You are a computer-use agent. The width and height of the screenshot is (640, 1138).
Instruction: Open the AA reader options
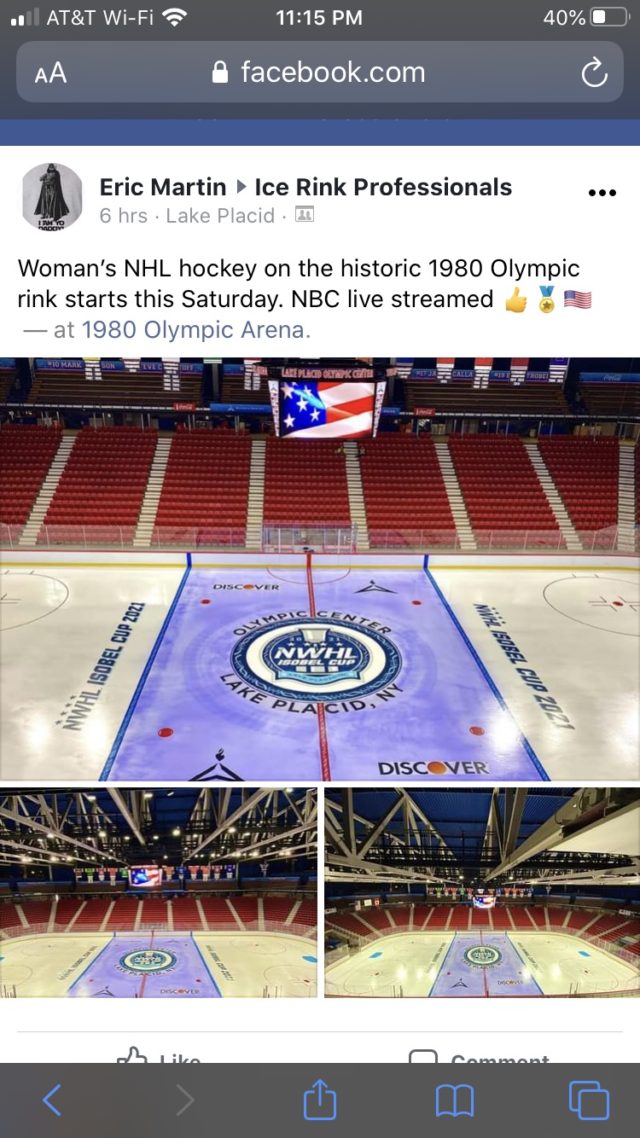[50, 73]
